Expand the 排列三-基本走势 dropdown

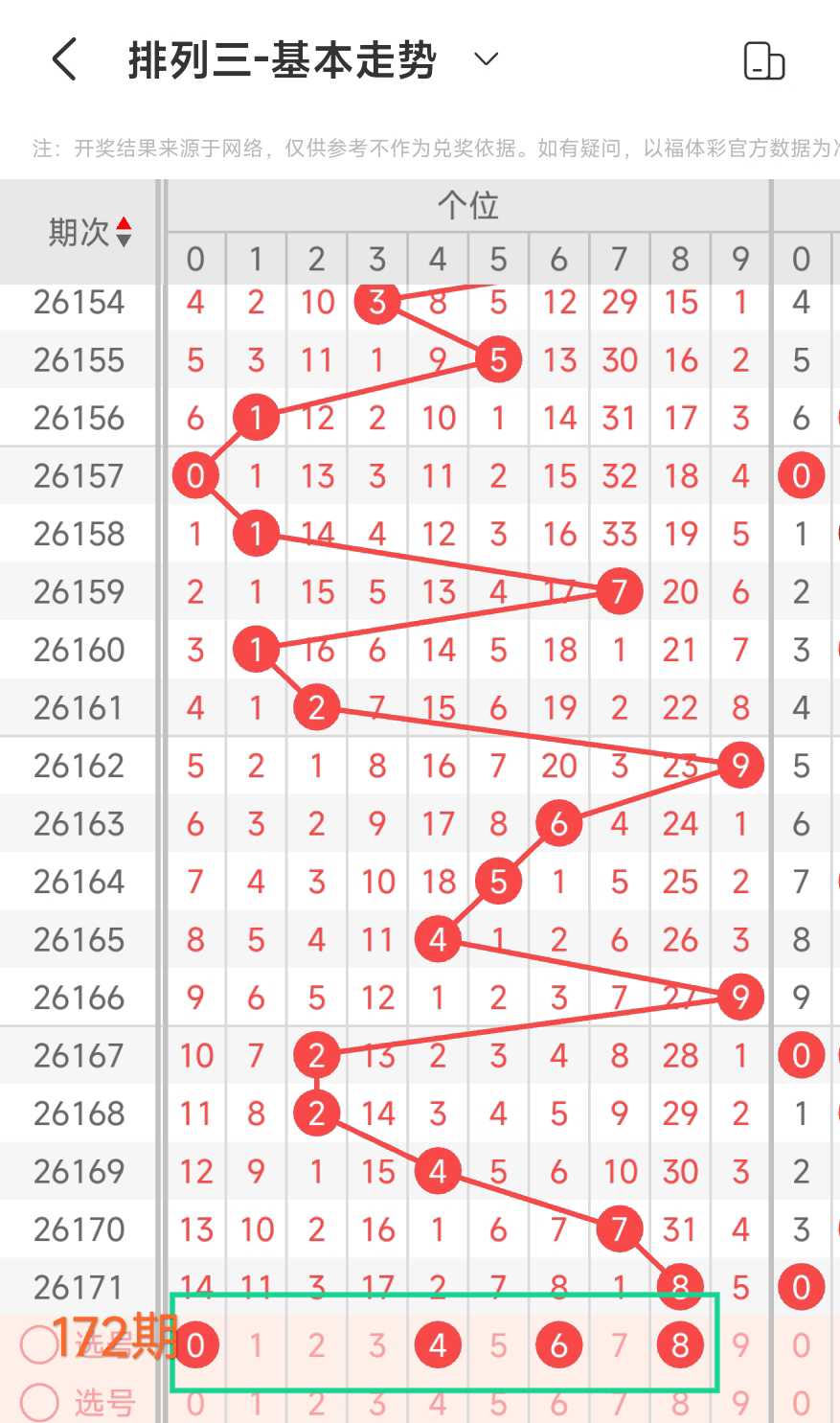tap(487, 59)
